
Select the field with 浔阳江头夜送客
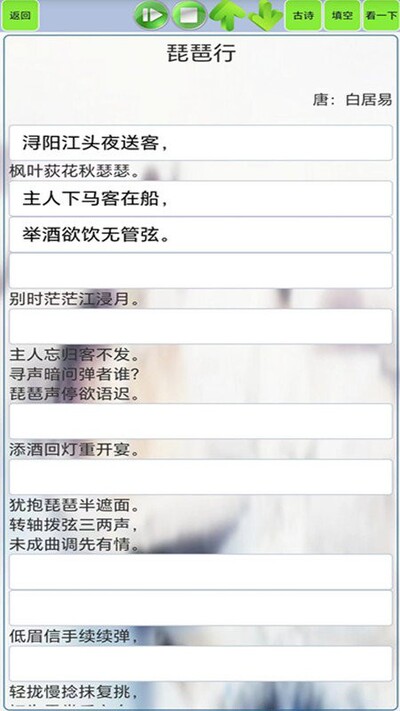click(200, 143)
